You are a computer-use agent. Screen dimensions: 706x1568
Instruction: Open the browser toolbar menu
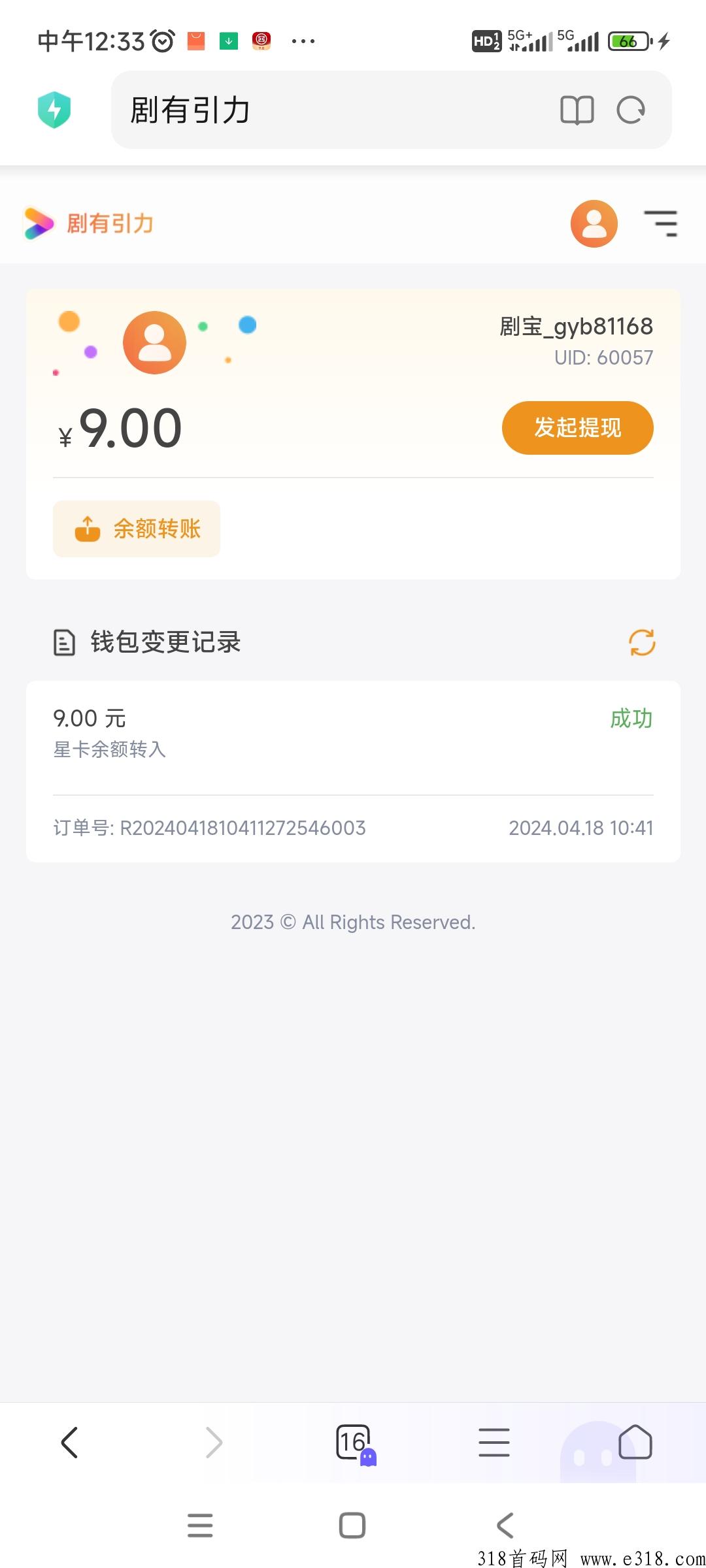[494, 1443]
